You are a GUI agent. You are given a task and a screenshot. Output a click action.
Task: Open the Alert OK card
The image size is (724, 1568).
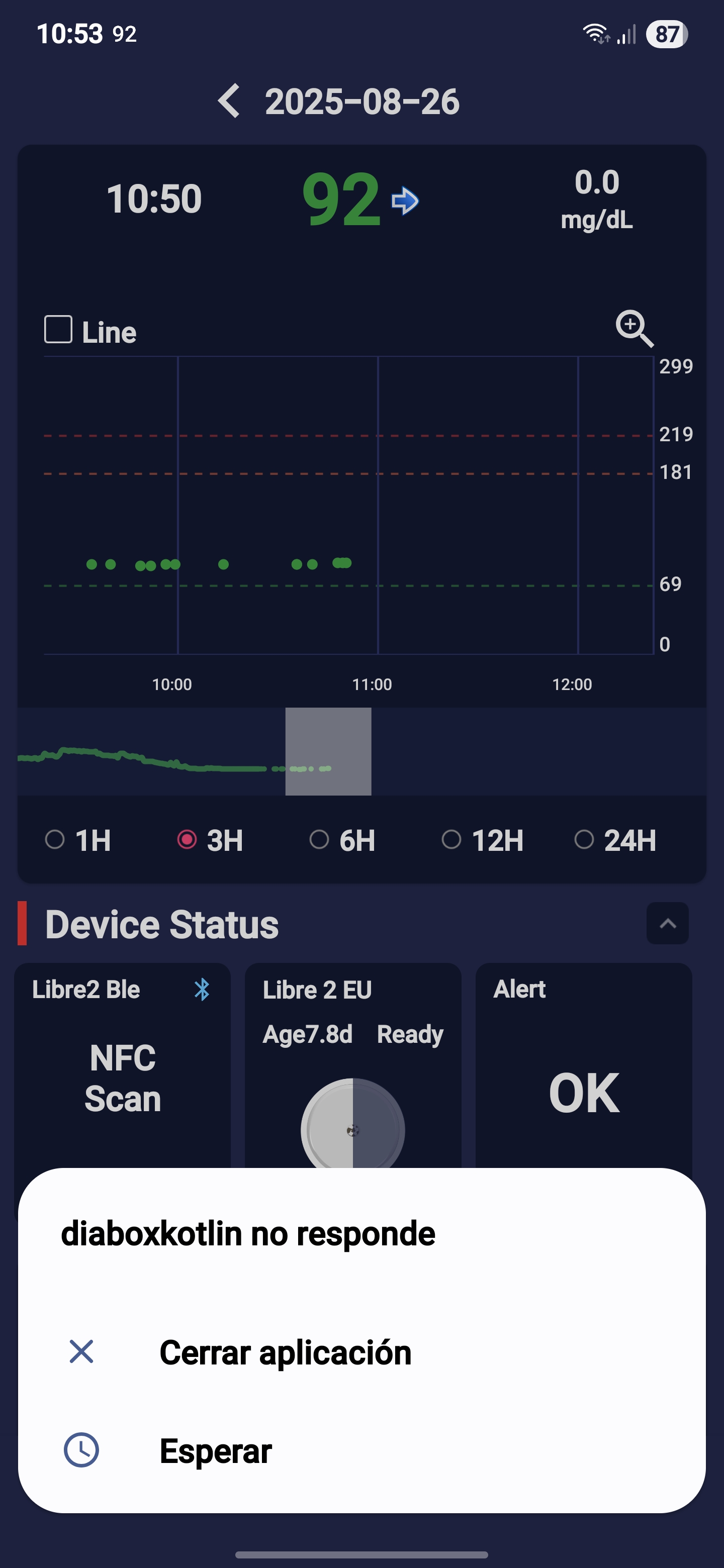(583, 1066)
